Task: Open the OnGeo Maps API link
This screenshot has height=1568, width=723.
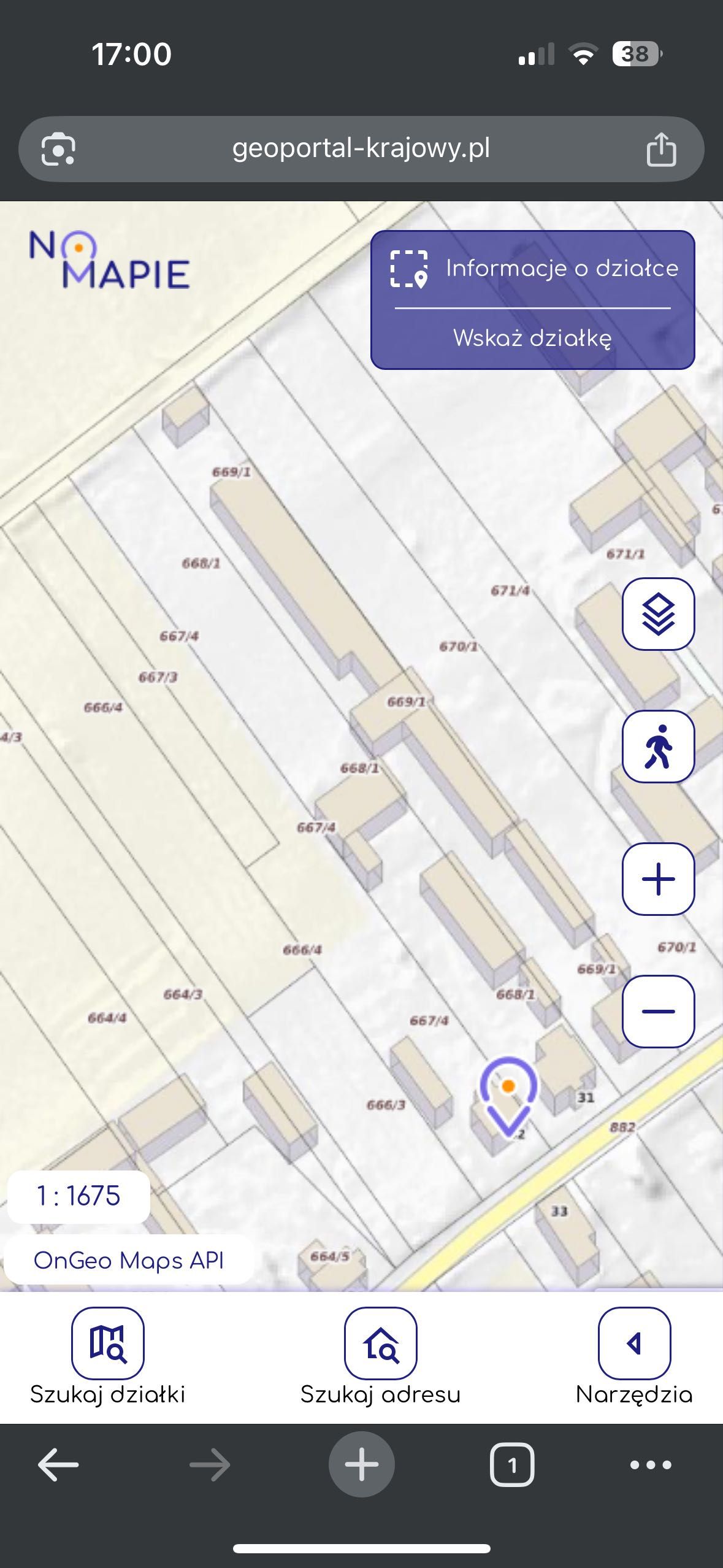Action: (129, 1261)
